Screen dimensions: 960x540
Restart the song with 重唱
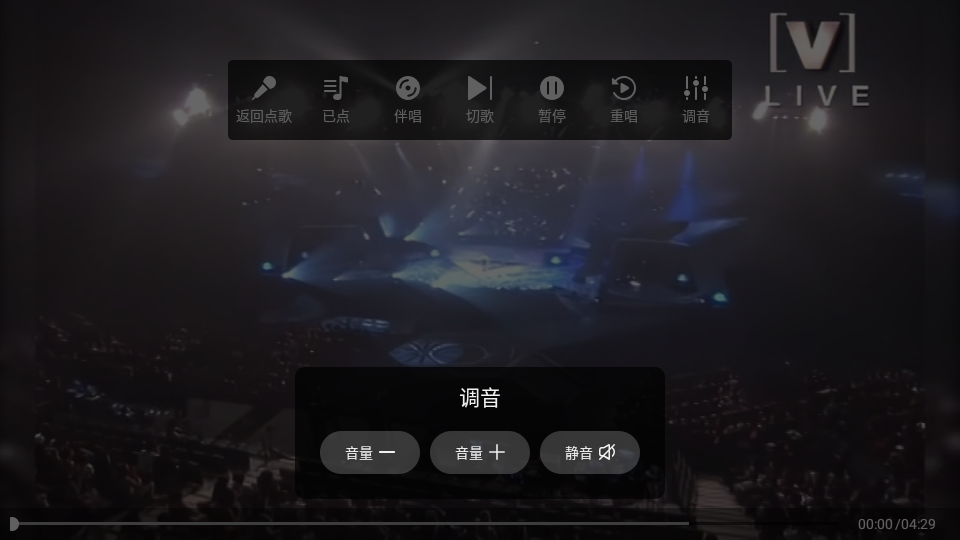pos(624,100)
